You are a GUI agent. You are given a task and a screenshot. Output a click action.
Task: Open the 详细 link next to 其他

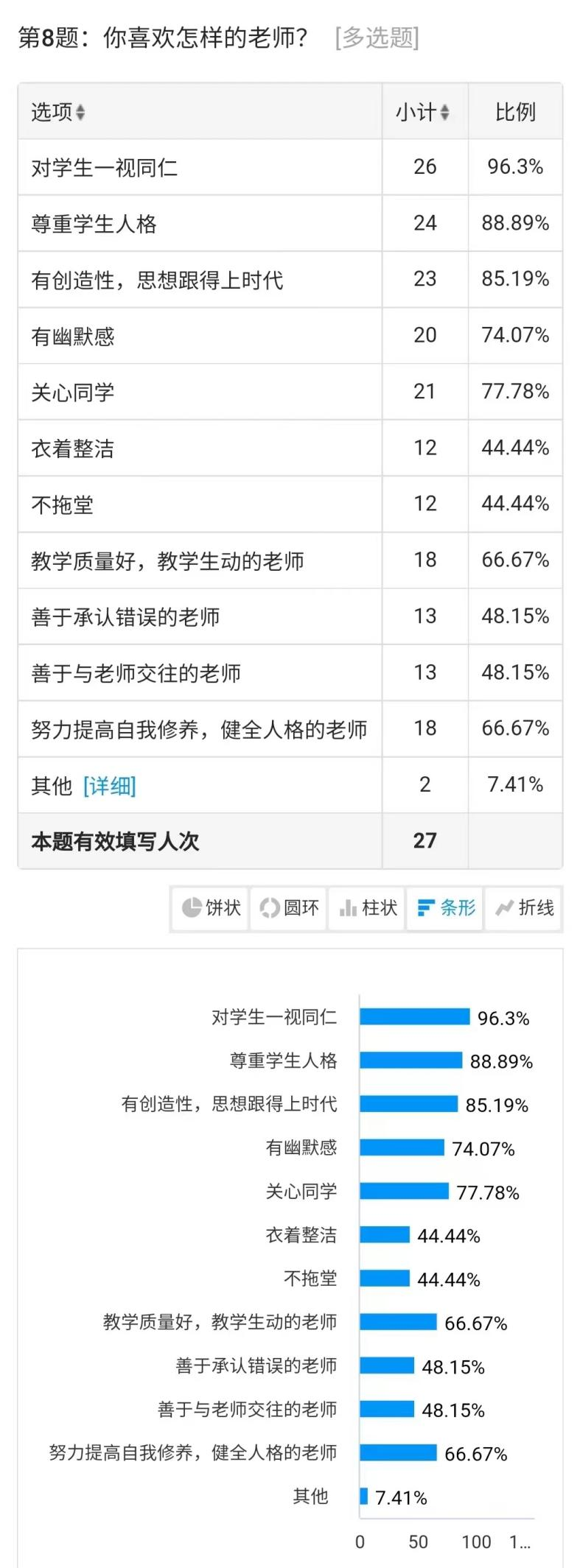click(x=110, y=786)
